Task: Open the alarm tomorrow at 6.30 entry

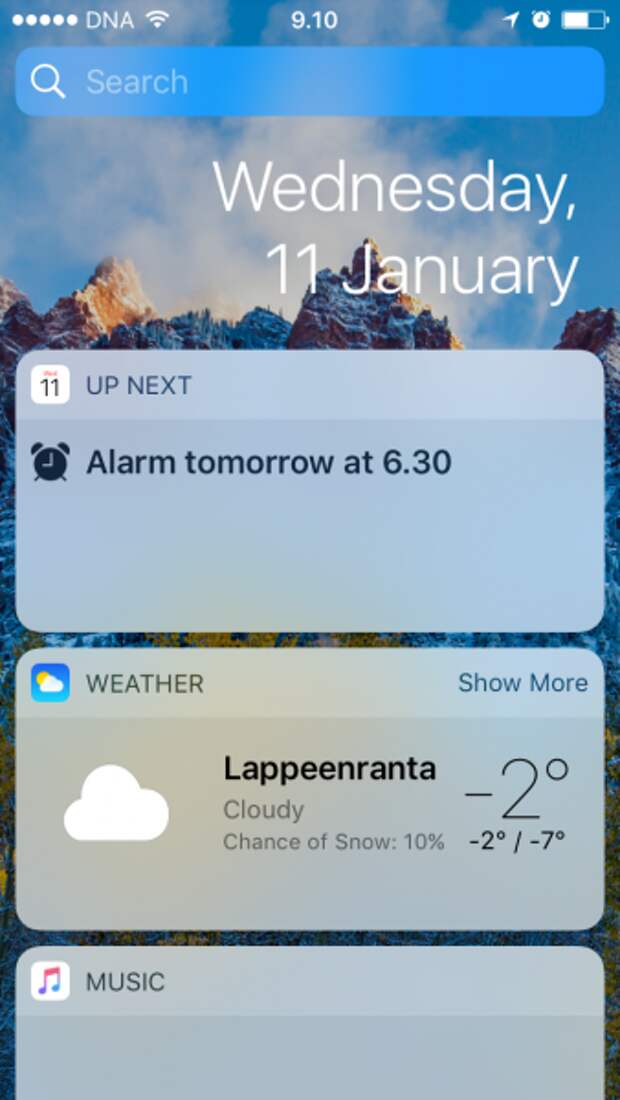Action: click(268, 463)
